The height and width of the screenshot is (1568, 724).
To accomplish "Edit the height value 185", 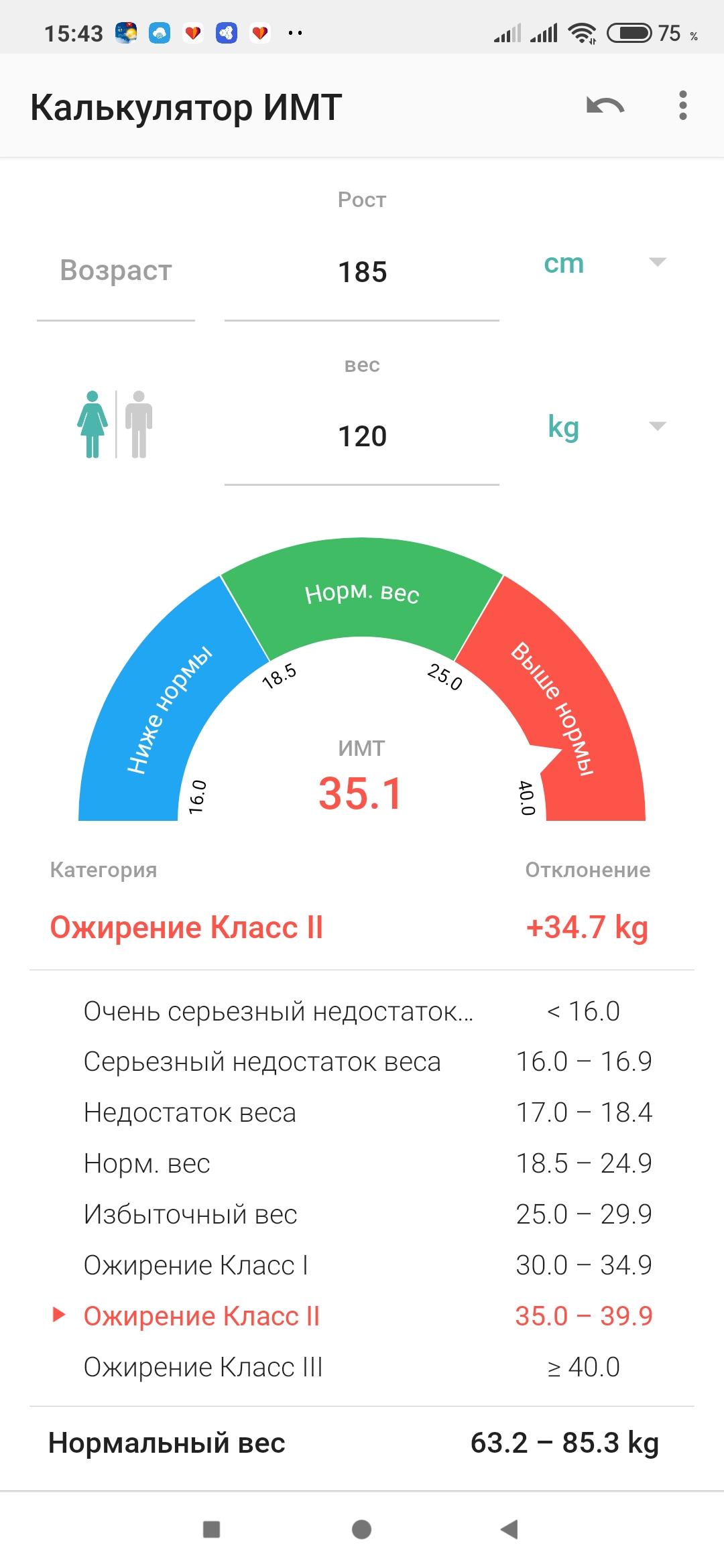I will 362,273.
